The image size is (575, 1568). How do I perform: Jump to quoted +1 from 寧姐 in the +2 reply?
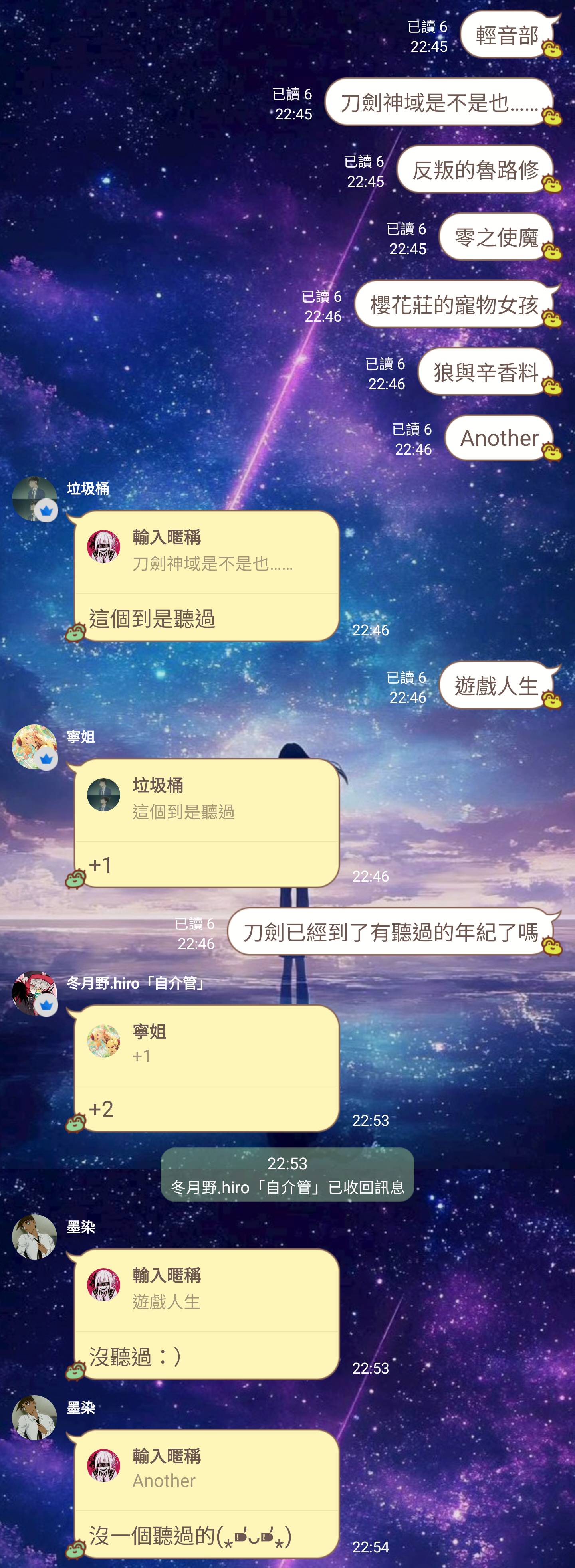click(x=206, y=1044)
